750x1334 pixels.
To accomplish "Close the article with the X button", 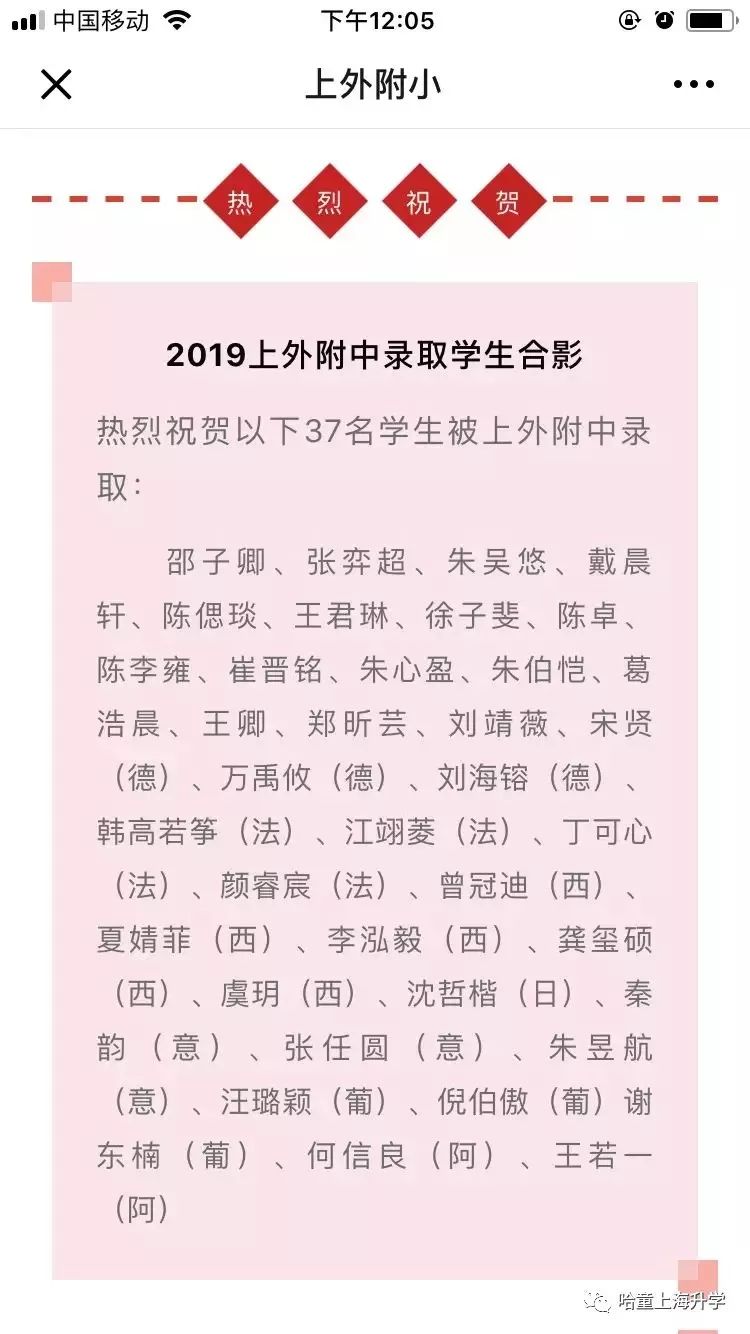I will click(57, 84).
